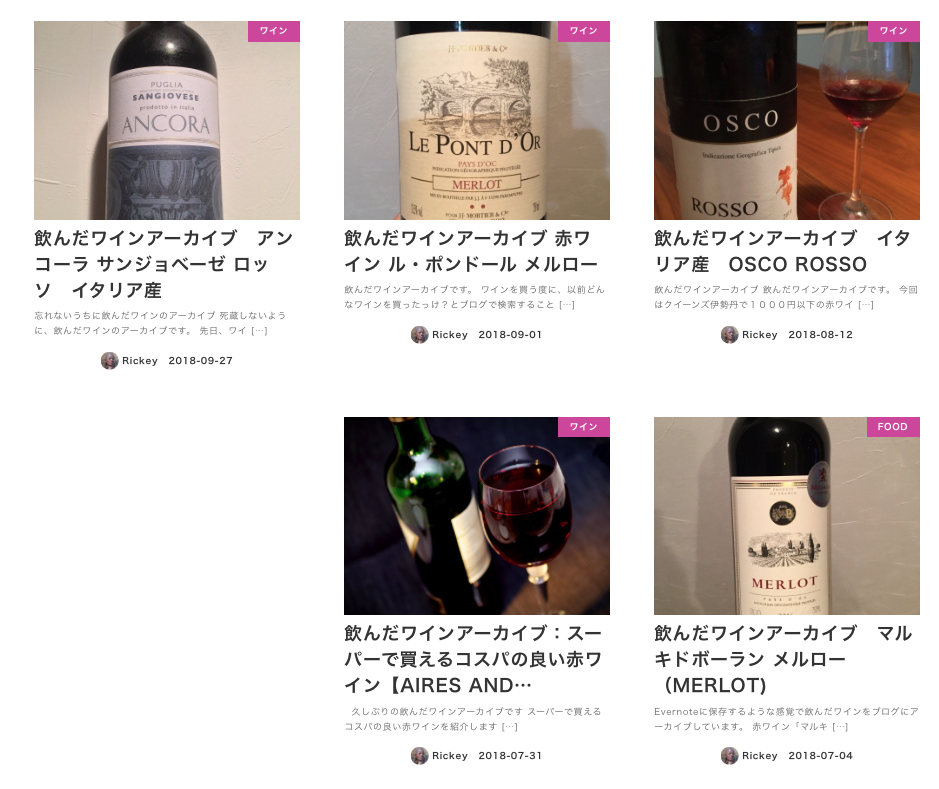The height and width of the screenshot is (789, 939).
Task: Read the アンコーラ サンジョベーゼ ロッソ article title
Action: tap(163, 264)
